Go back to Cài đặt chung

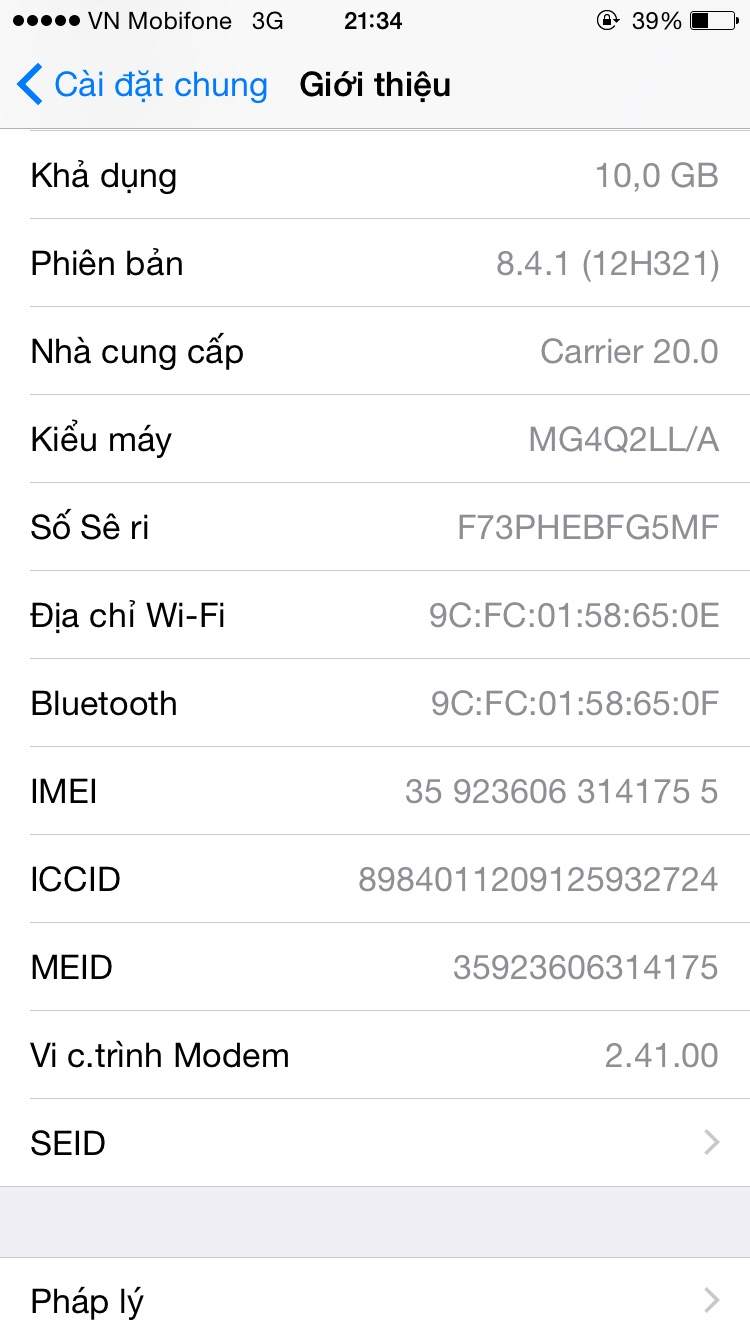(x=142, y=85)
